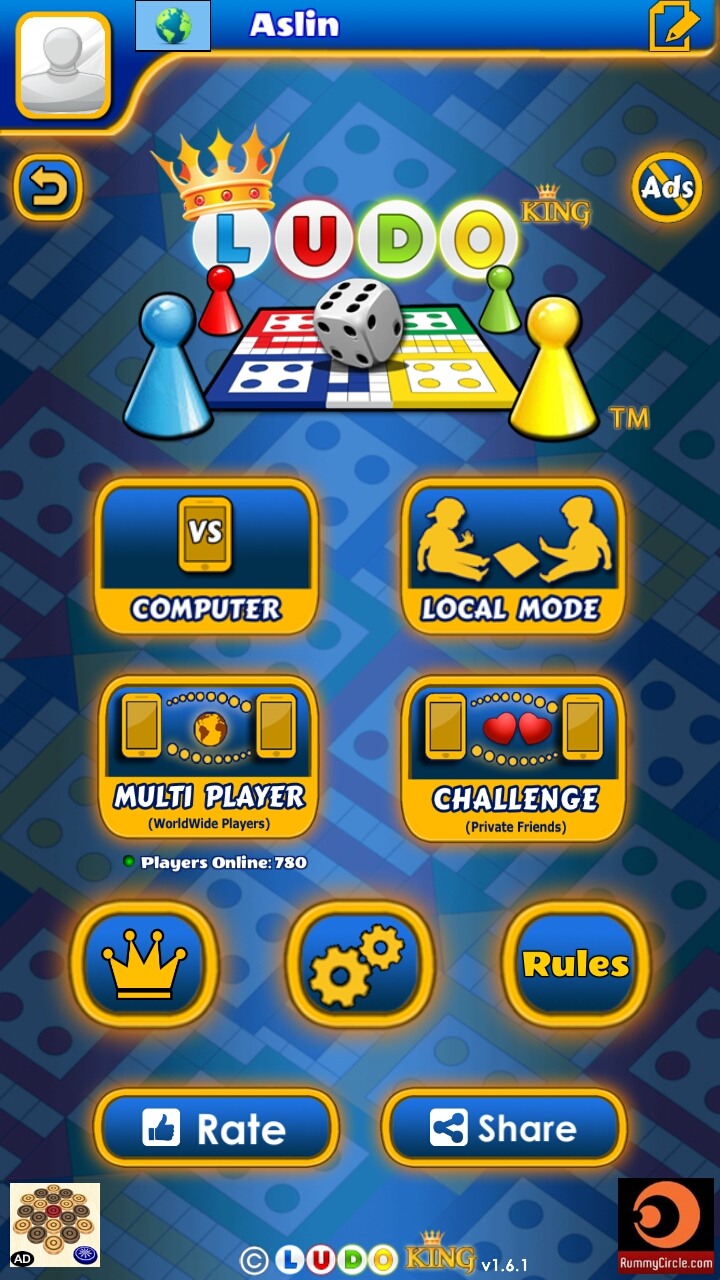This screenshot has width=720, height=1280.
Task: Open the crown leaderboard button
Action: [x=145, y=964]
